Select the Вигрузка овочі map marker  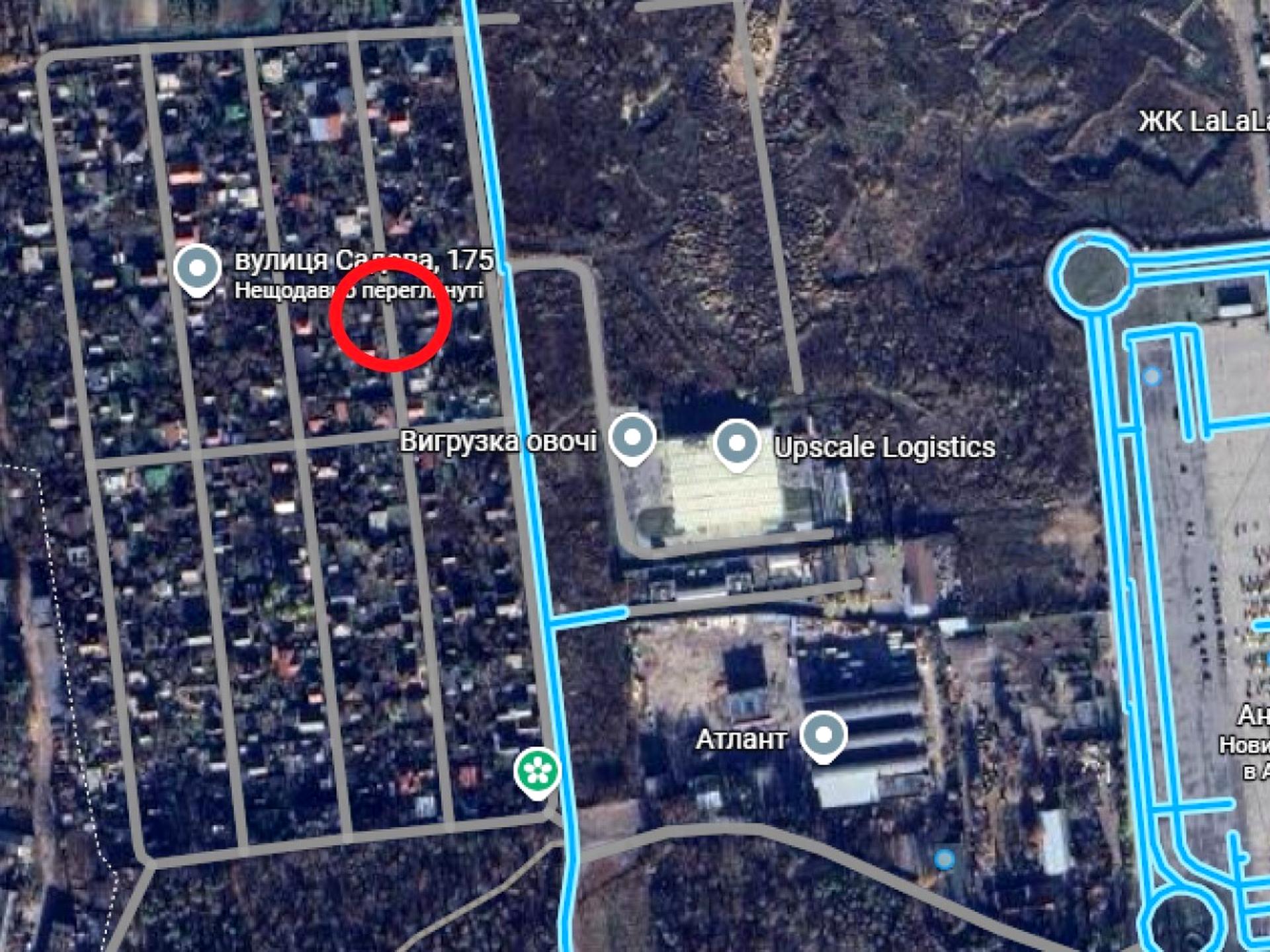(632, 438)
